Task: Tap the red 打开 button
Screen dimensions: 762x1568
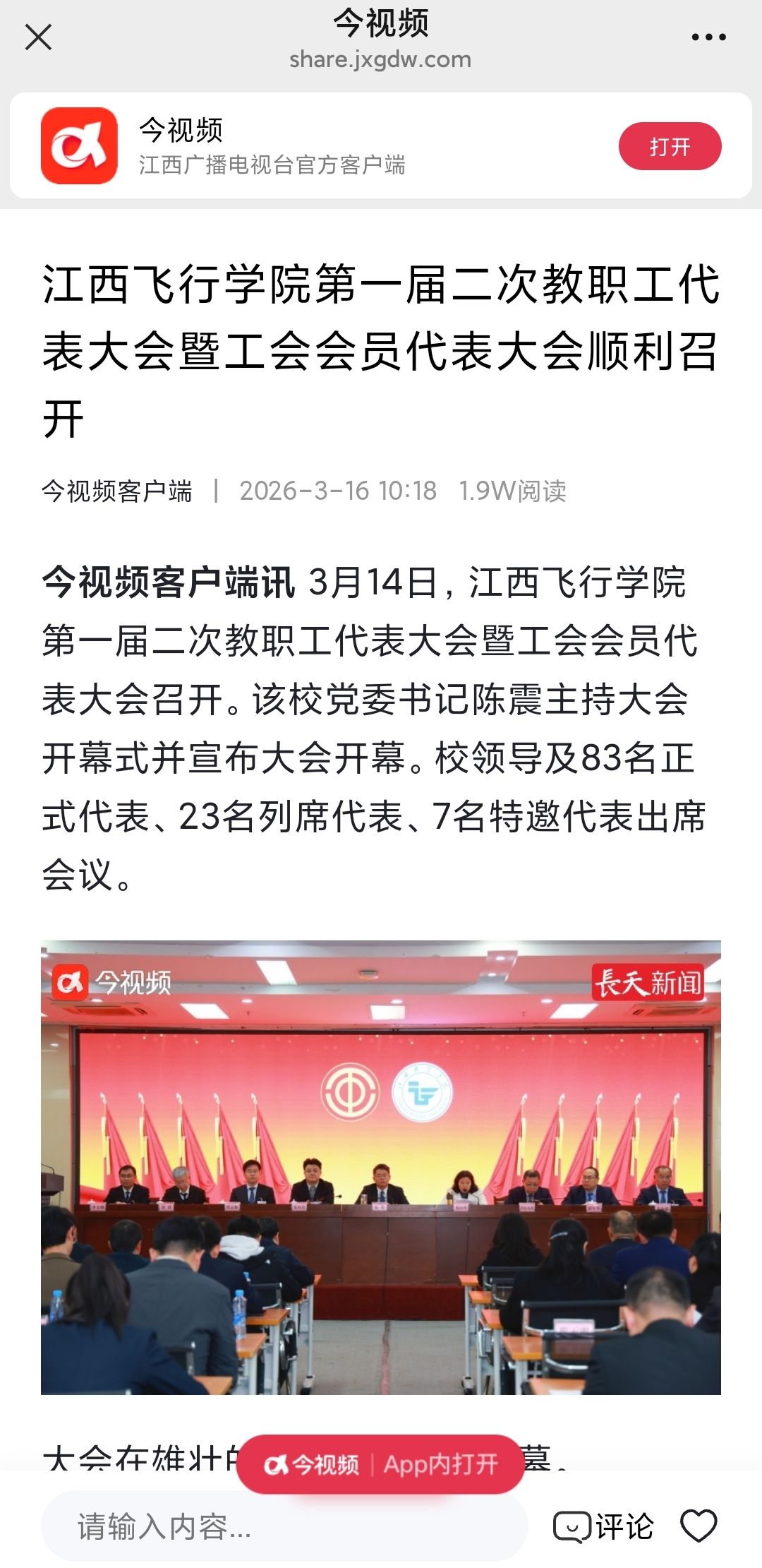Action: pos(670,147)
